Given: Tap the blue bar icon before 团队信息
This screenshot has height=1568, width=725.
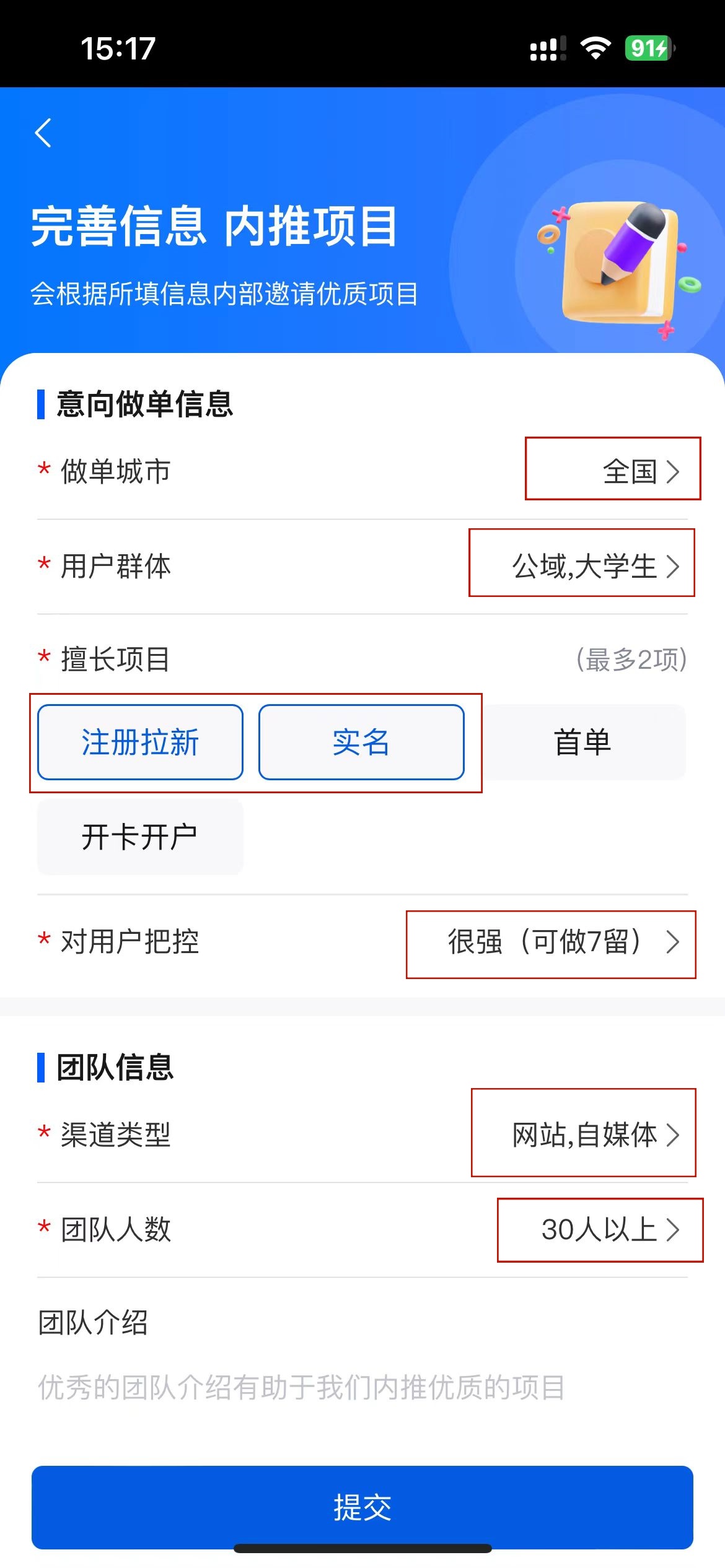Looking at the screenshot, I should click(41, 1068).
